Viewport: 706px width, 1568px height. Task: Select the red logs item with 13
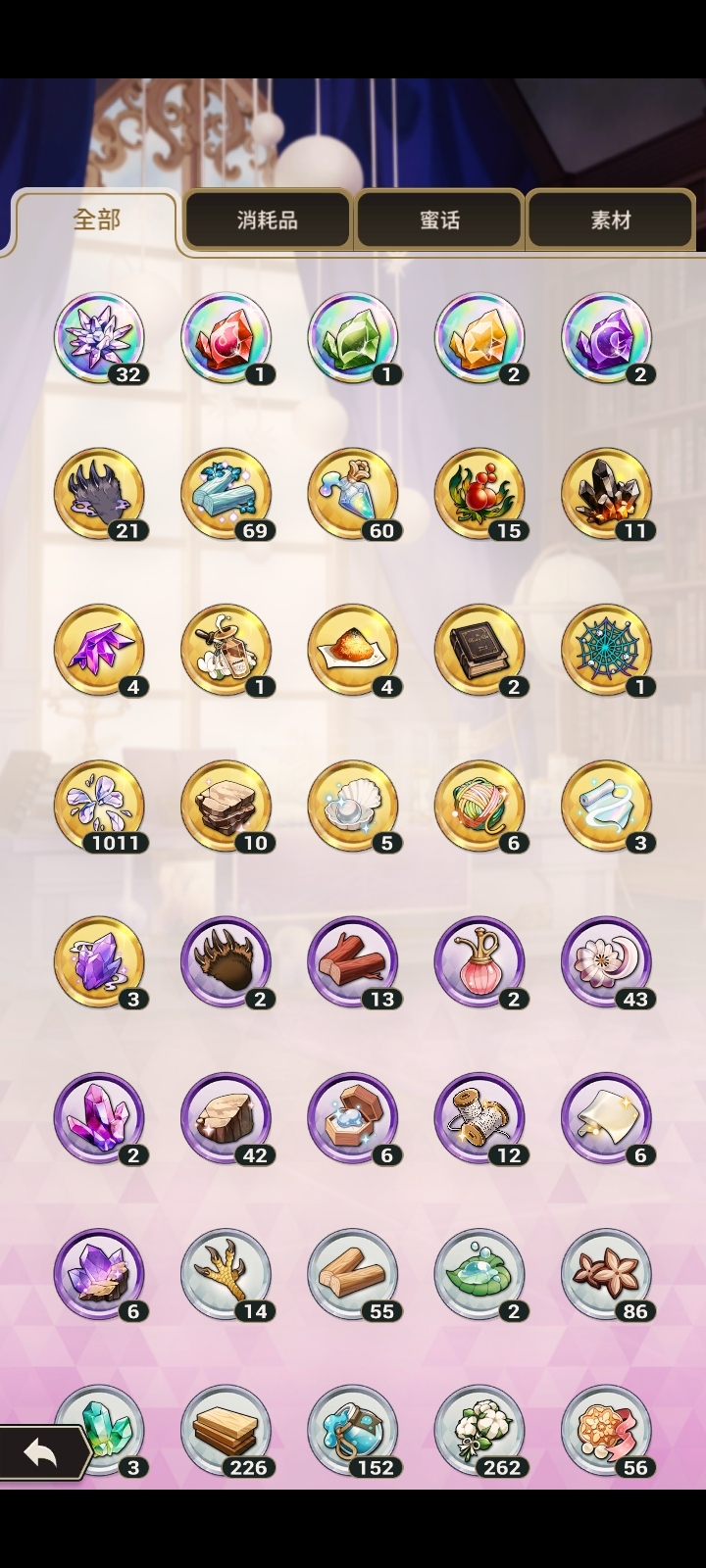[x=353, y=962]
